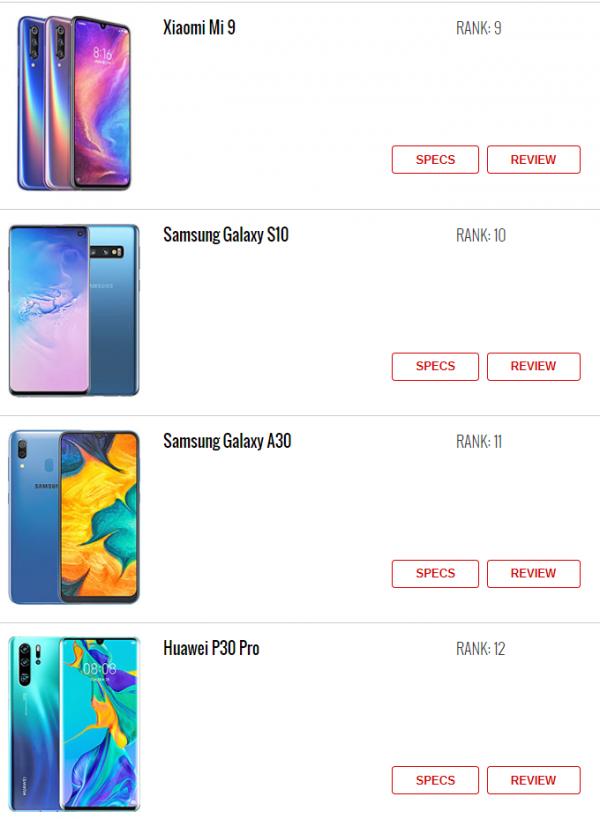Viewport: 600px width, 819px height.
Task: Tap REVIEW for Samsung Galaxy A30
Action: (x=533, y=574)
